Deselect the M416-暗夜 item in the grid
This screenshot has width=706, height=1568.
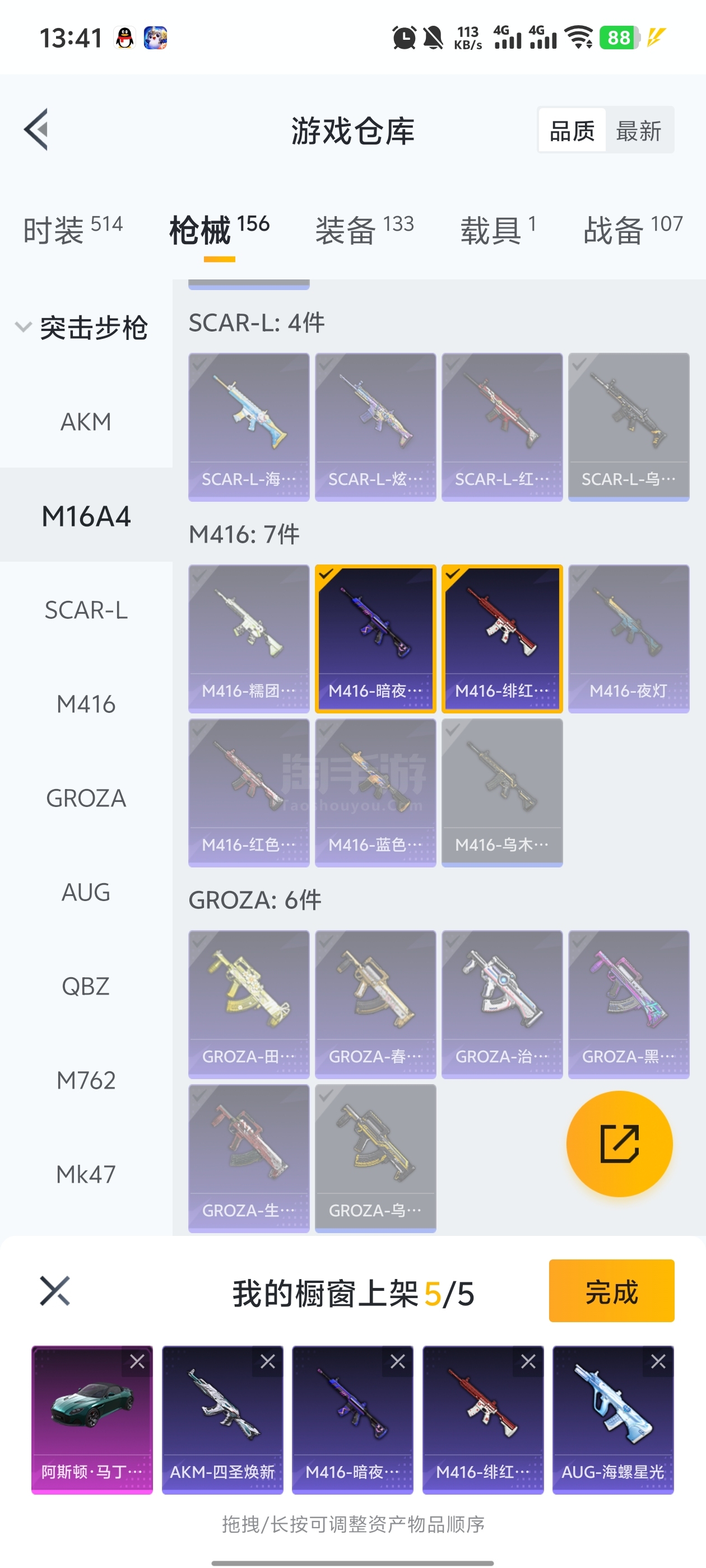375,638
